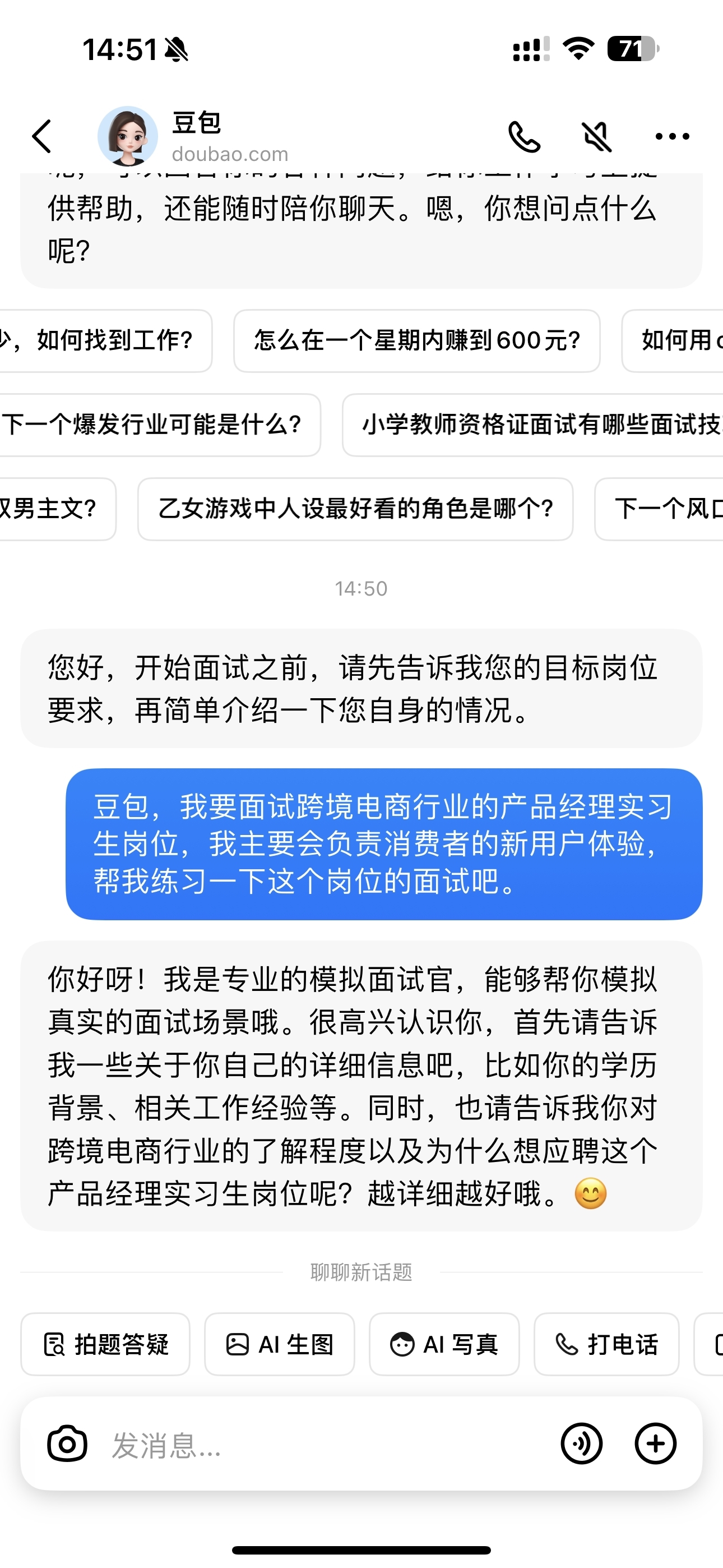Open 豆包's profile avatar

pos(128,136)
